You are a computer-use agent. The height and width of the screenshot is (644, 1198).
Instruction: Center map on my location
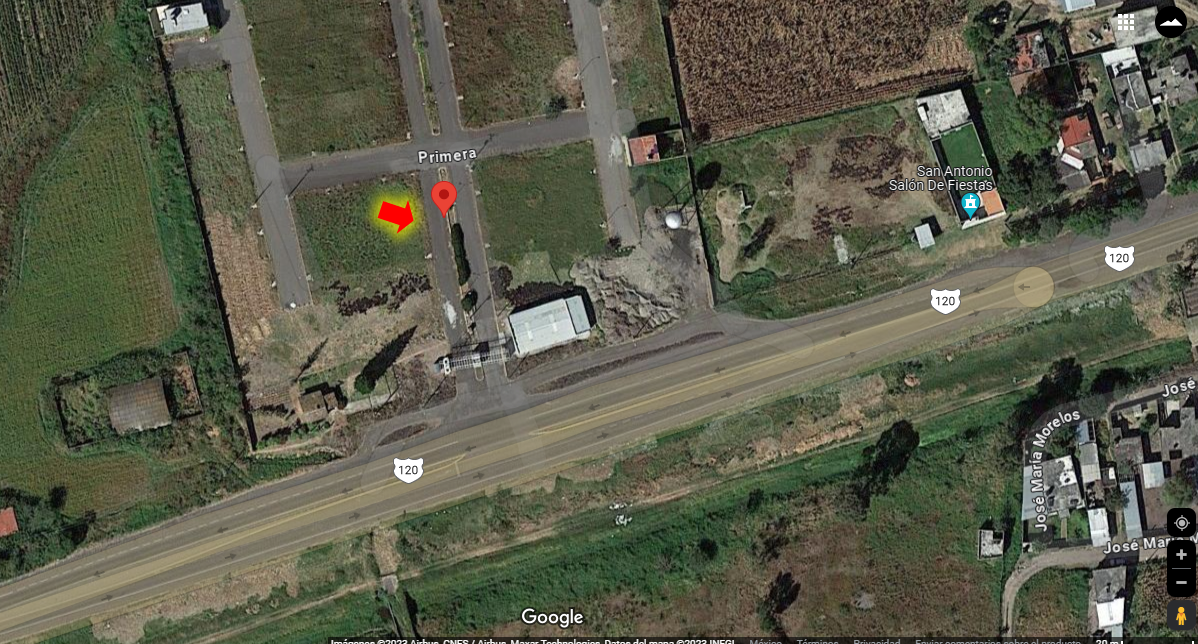pyautogui.click(x=1181, y=523)
